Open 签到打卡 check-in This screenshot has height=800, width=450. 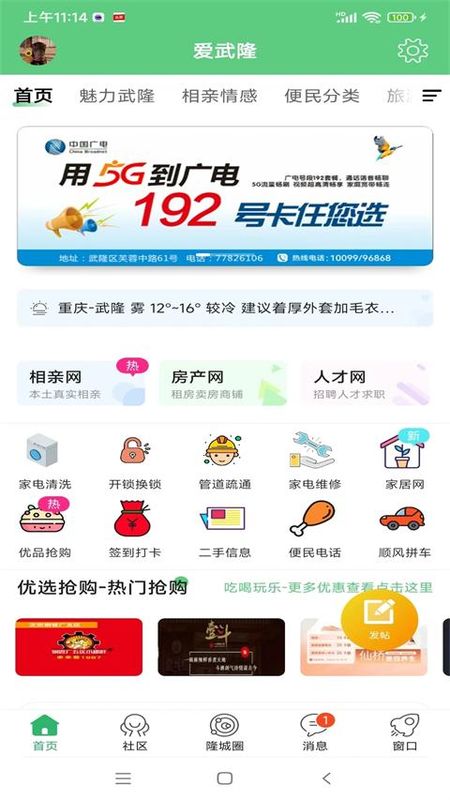135,530
